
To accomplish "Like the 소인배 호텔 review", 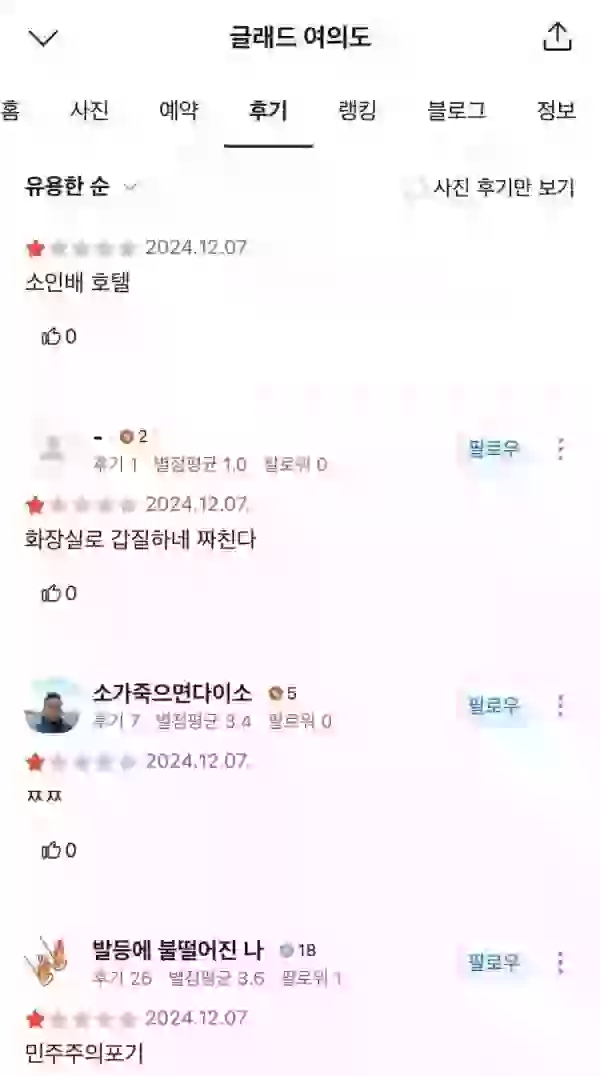I will [x=57, y=337].
